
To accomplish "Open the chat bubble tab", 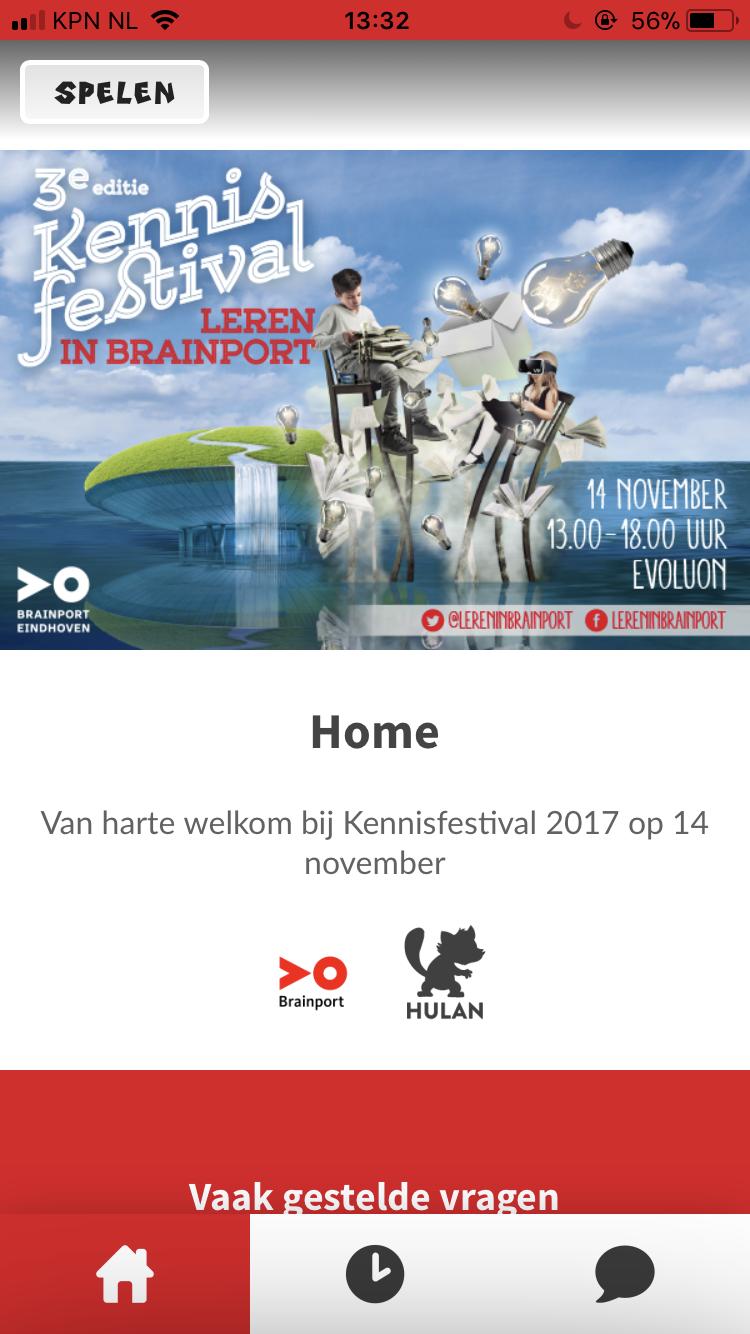I will click(x=624, y=1274).
